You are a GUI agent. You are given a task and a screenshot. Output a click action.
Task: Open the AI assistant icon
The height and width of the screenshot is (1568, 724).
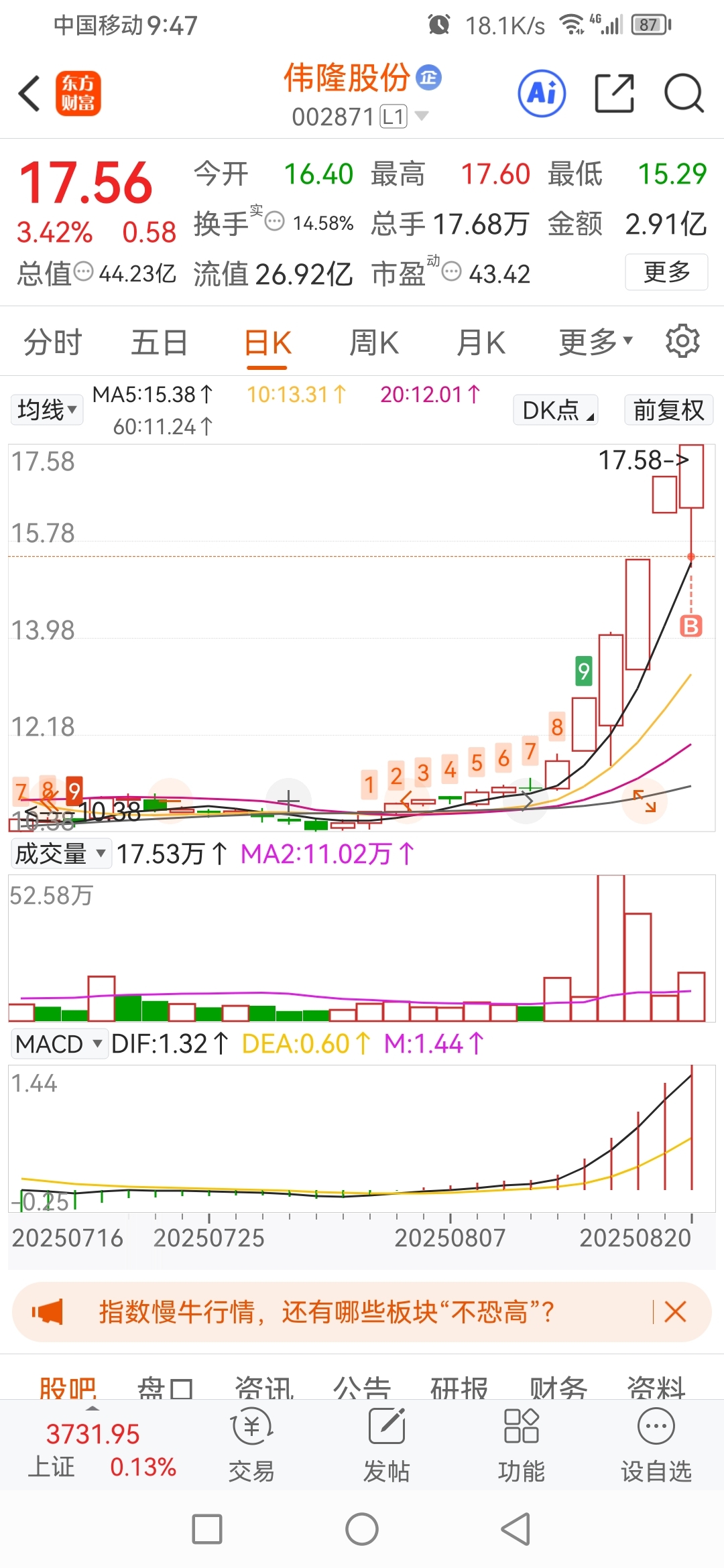[542, 93]
